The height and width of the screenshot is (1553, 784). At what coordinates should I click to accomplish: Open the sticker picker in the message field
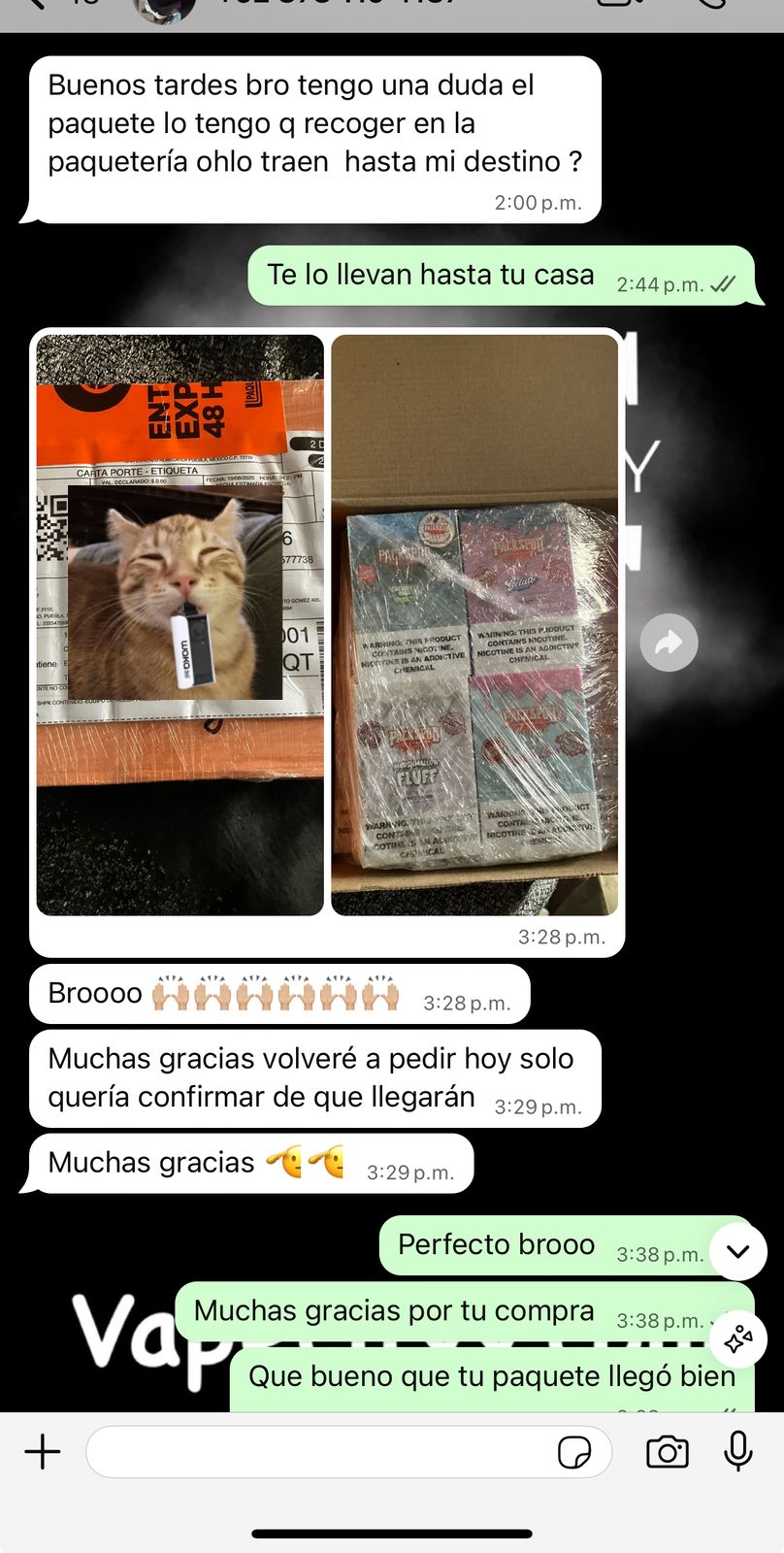coord(574,1453)
